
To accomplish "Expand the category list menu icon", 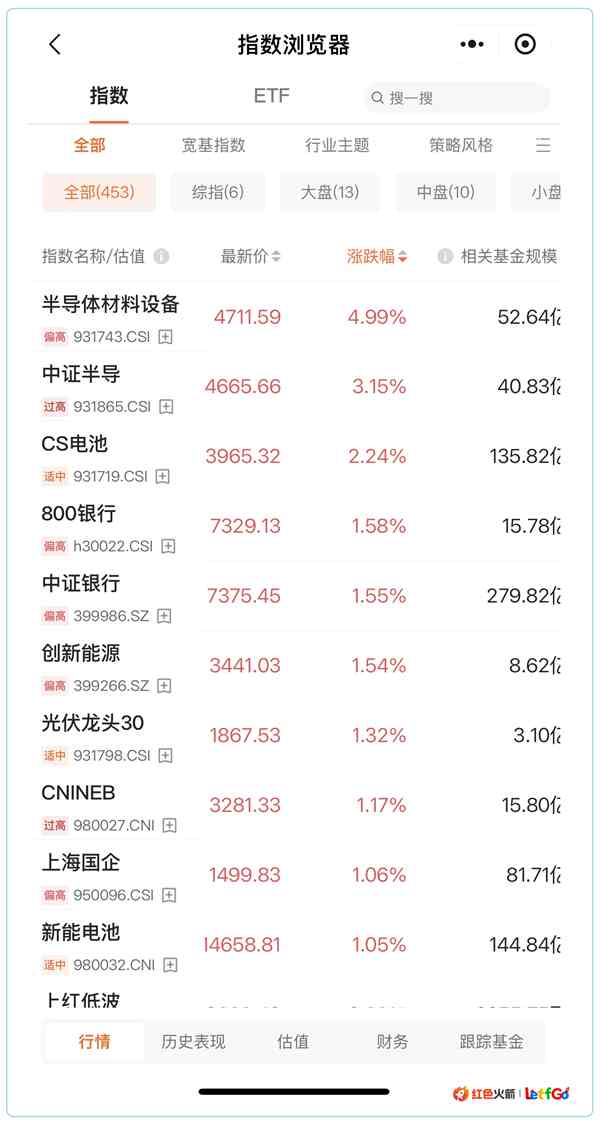I will [x=543, y=145].
